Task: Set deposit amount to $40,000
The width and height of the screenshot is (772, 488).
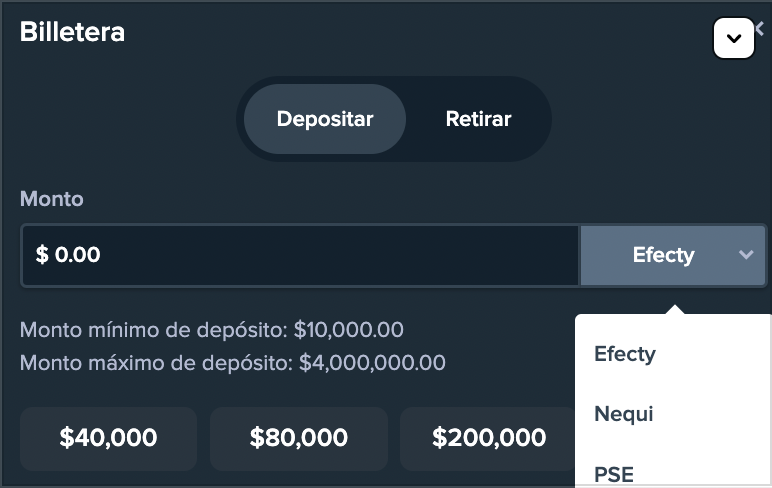Action: pos(108,437)
